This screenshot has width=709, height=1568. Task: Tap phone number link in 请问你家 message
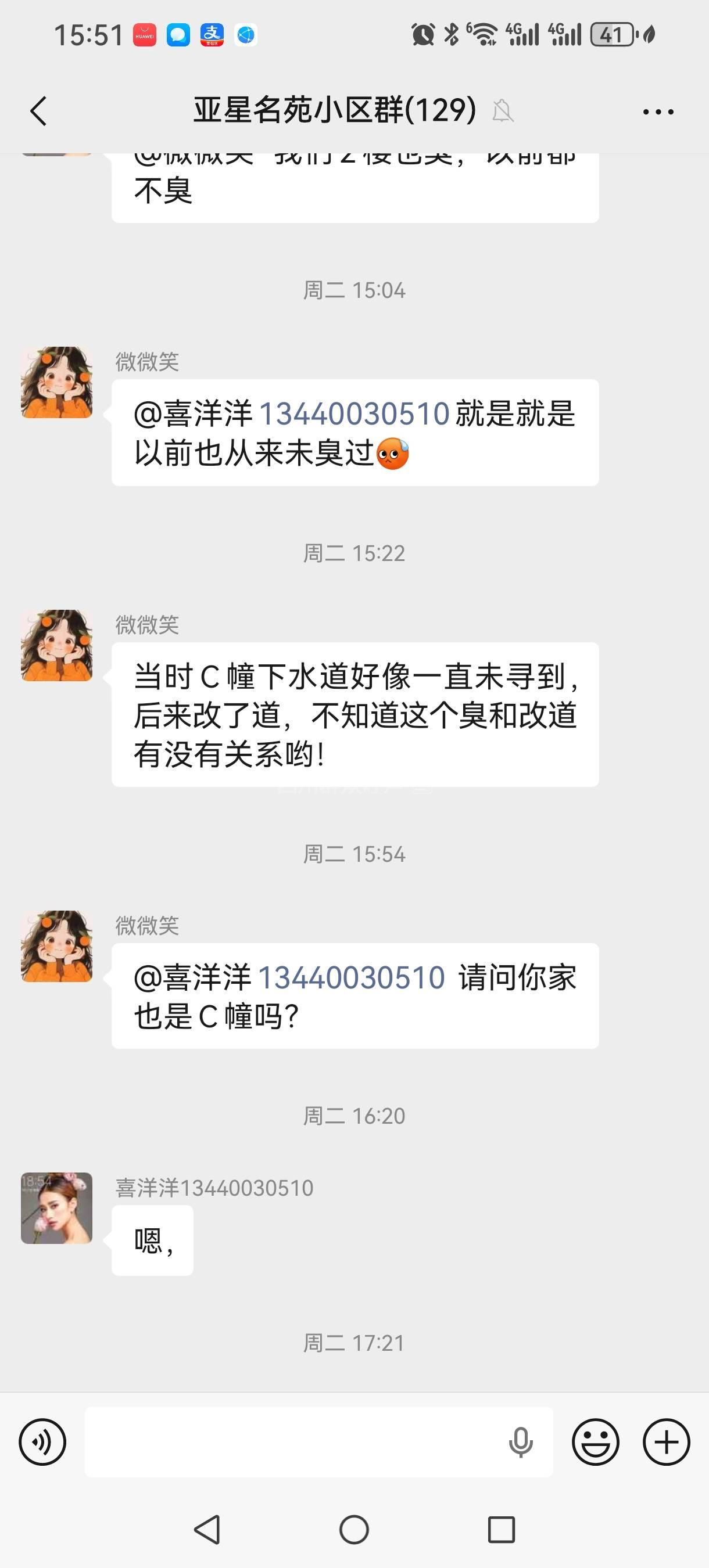point(352,977)
